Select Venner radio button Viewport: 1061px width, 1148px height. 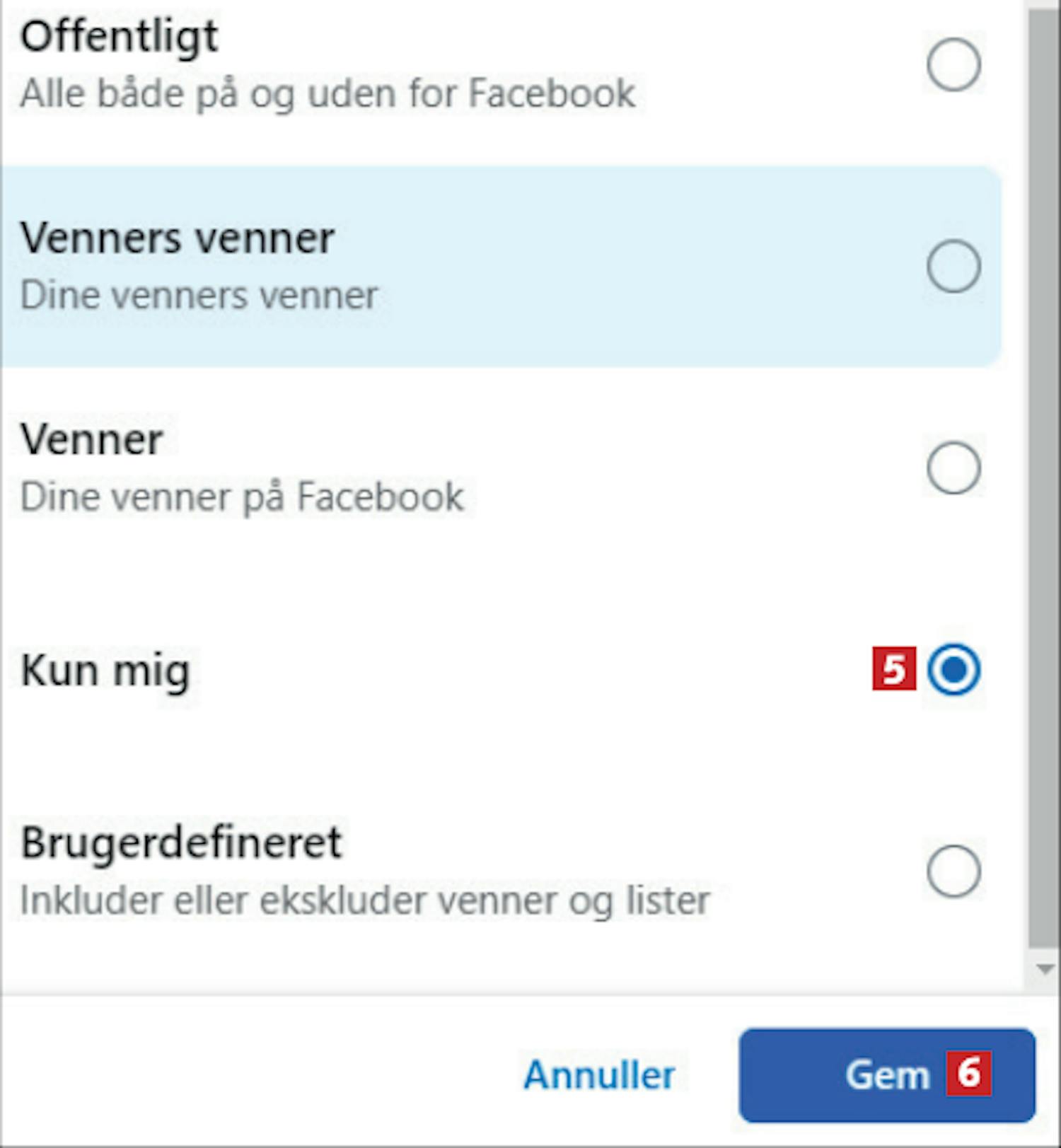point(953,468)
